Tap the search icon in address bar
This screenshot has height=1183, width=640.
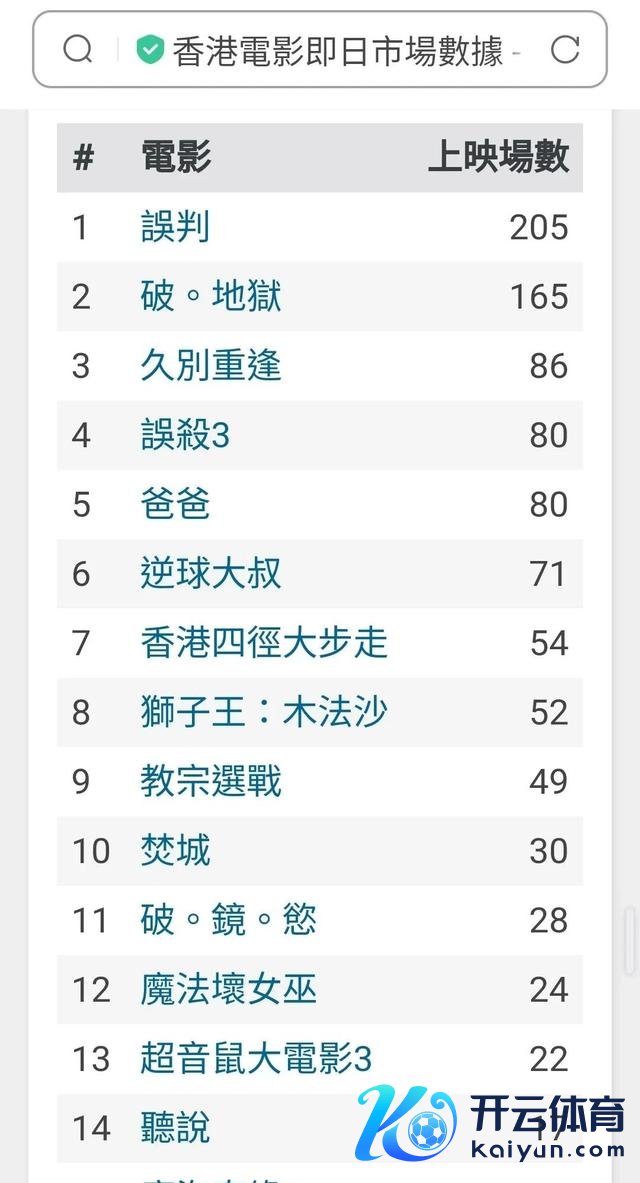pyautogui.click(x=78, y=49)
